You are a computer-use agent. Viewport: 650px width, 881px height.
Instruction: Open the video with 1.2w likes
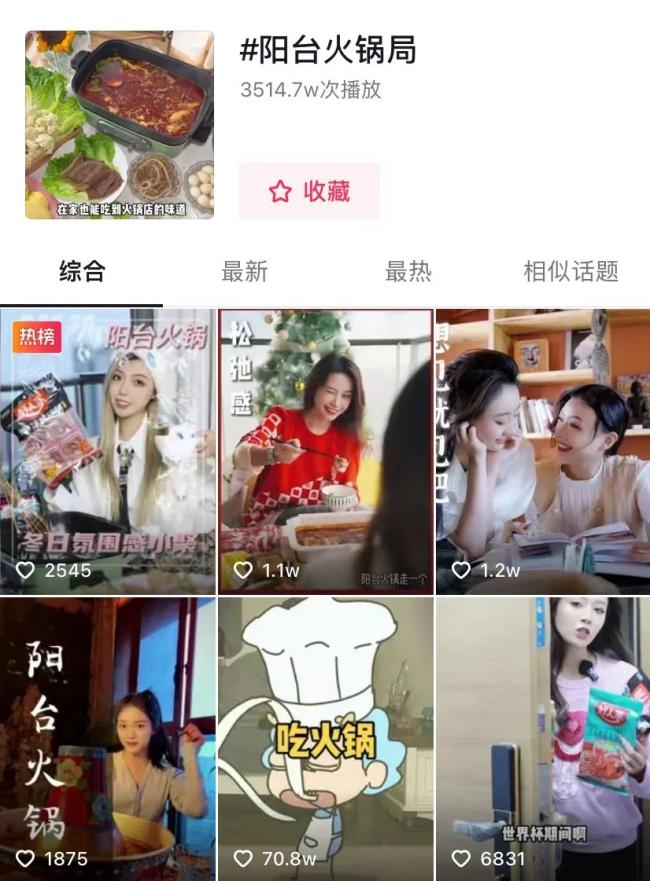pos(542,450)
